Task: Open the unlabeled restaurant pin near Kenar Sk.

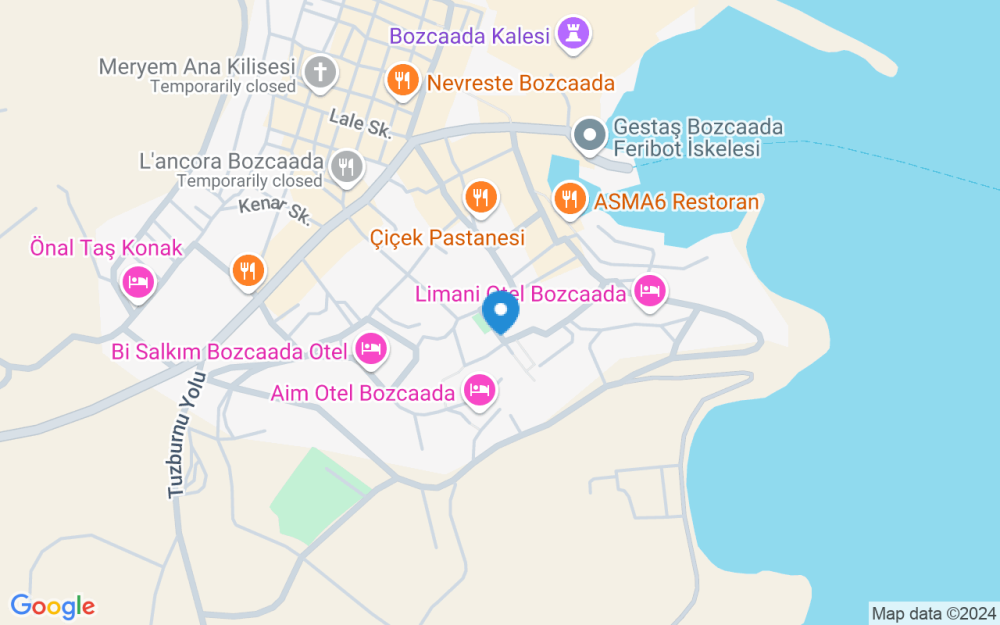Action: tap(248, 269)
